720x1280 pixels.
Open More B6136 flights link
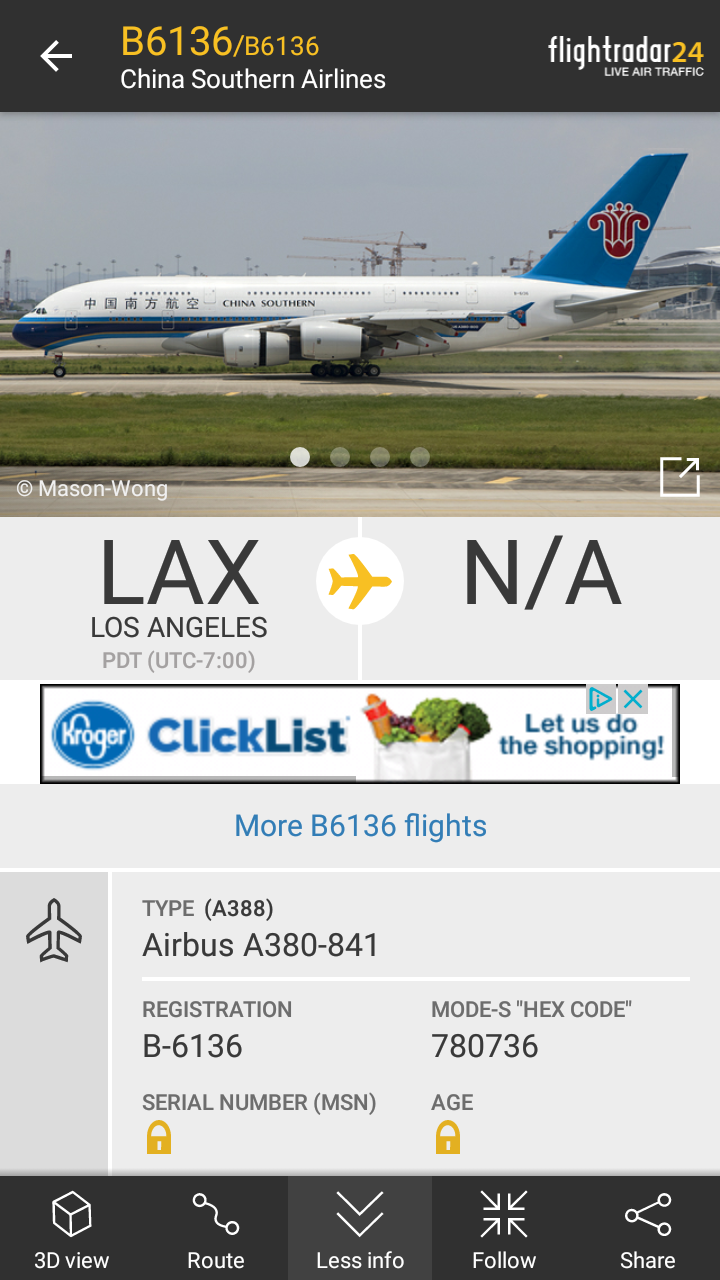click(360, 826)
